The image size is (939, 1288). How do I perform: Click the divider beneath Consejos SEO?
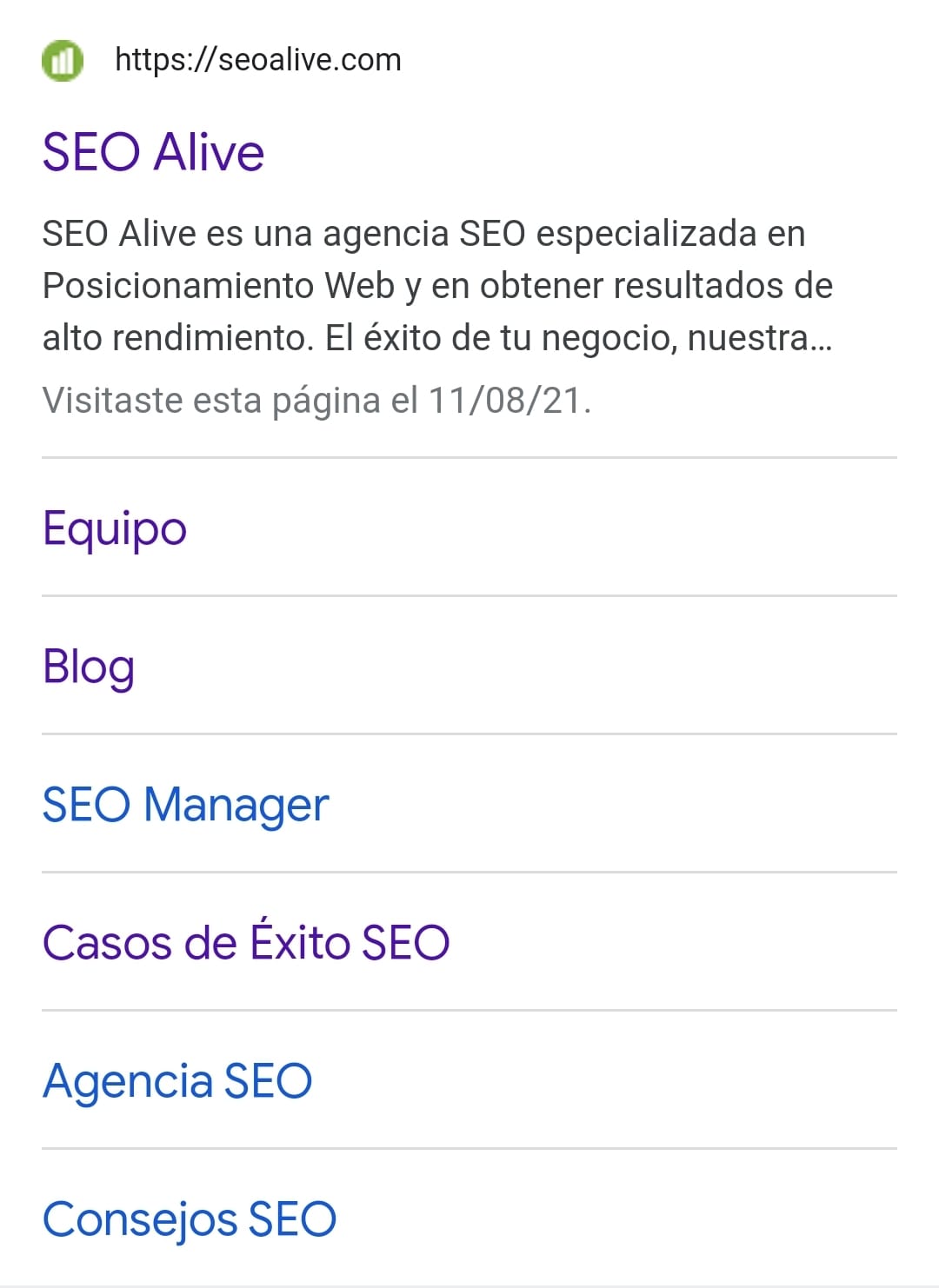[x=469, y=1282]
